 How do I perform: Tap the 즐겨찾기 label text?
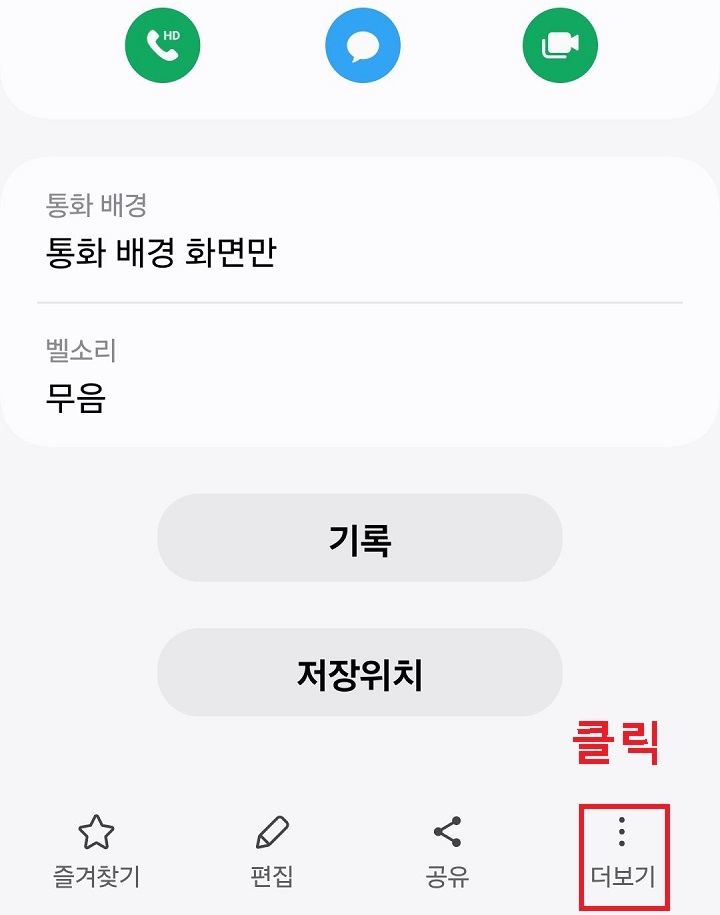95,875
